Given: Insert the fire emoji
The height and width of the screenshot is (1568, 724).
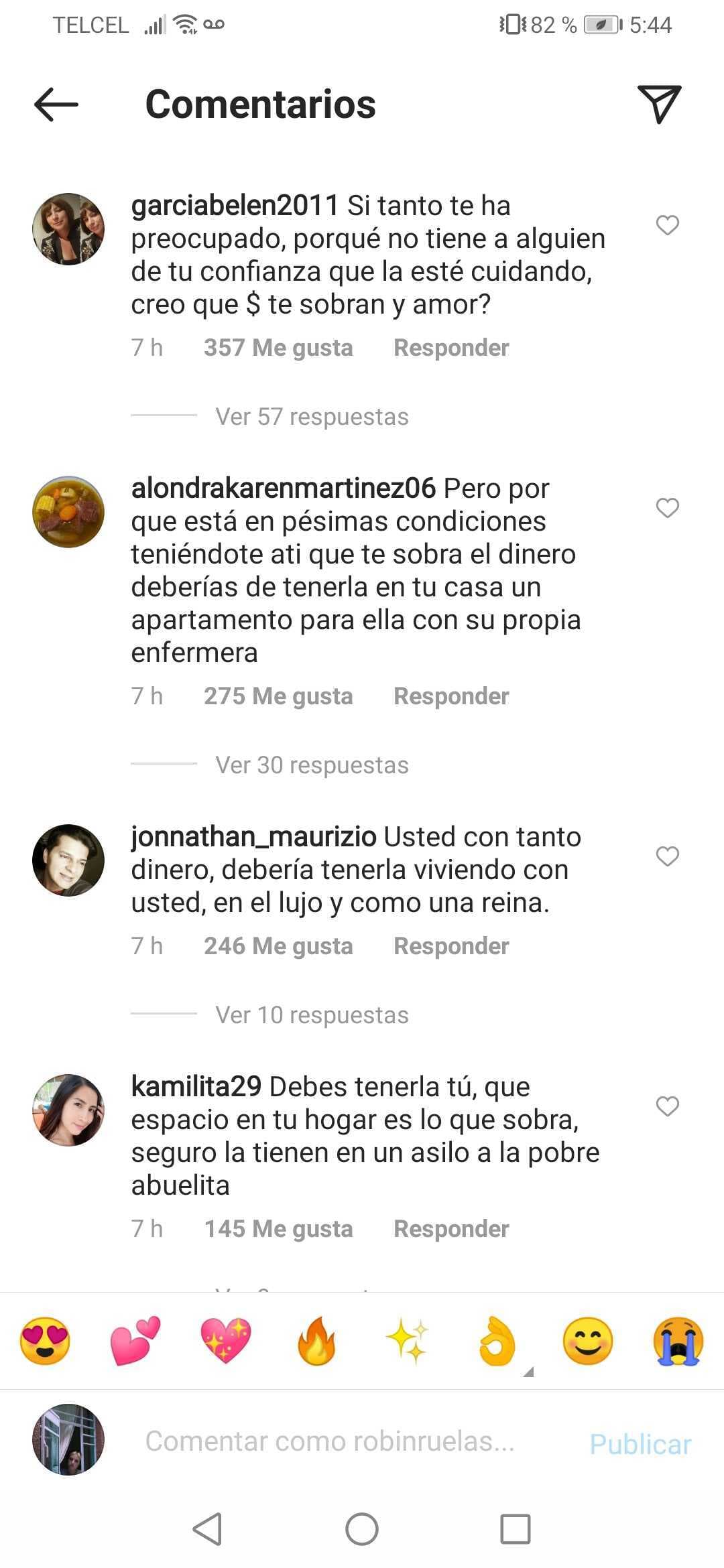Looking at the screenshot, I should (x=316, y=1341).
